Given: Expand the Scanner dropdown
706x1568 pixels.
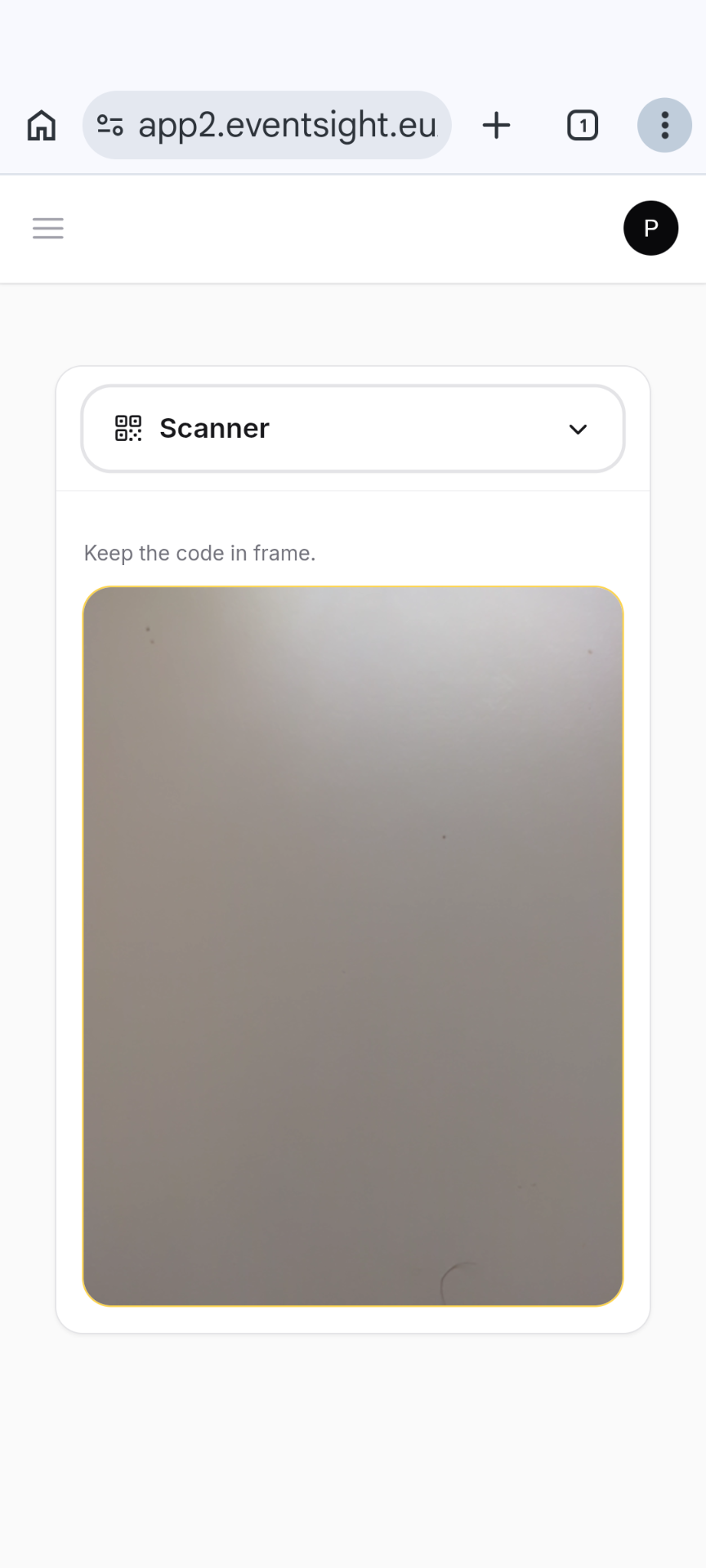Looking at the screenshot, I should tap(353, 429).
